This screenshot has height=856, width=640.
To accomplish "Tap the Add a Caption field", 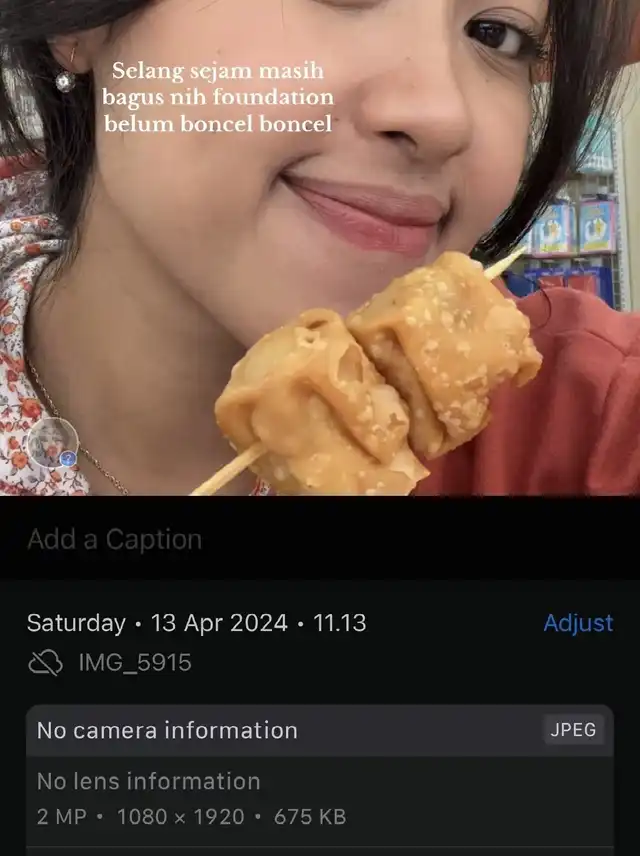I will (x=115, y=540).
